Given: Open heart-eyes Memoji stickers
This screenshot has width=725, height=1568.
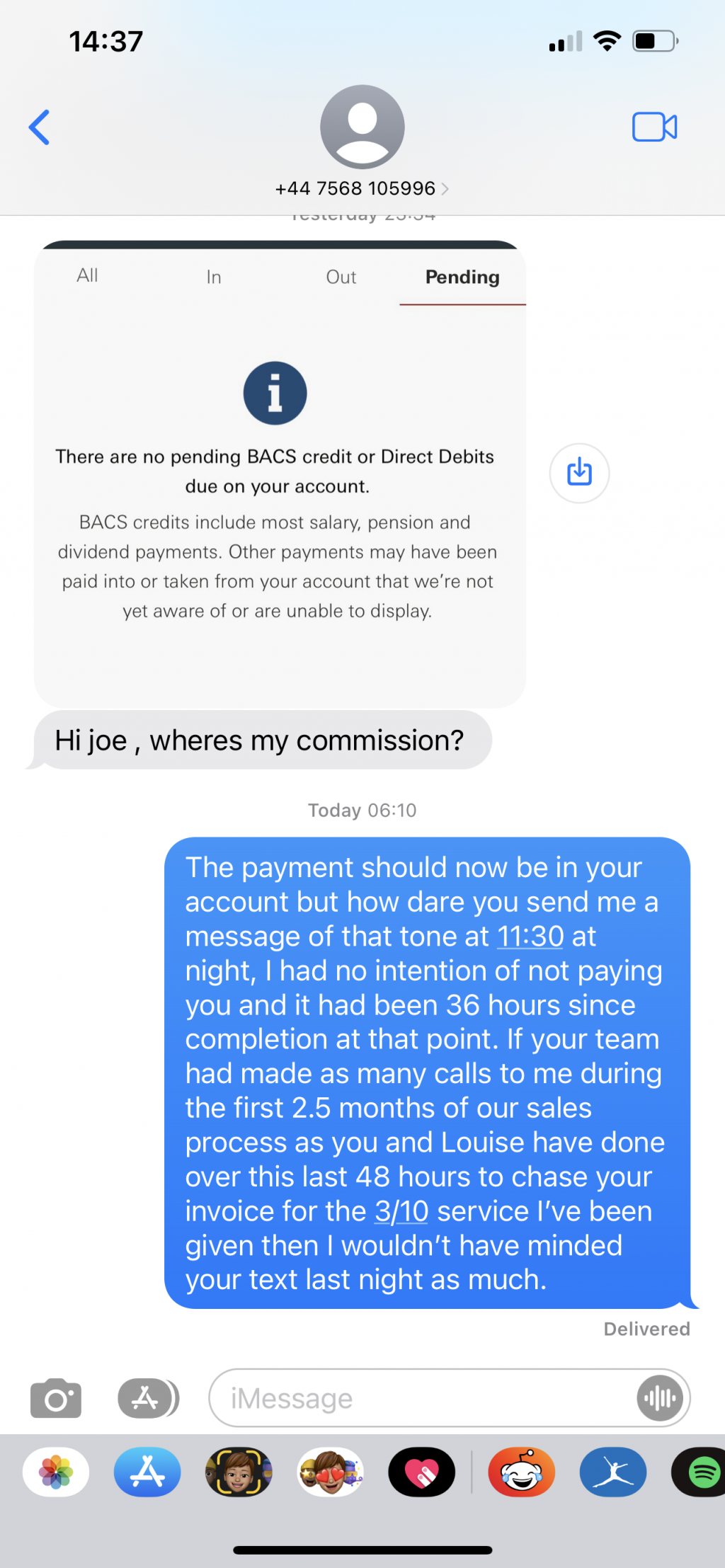Looking at the screenshot, I should 330,1472.
